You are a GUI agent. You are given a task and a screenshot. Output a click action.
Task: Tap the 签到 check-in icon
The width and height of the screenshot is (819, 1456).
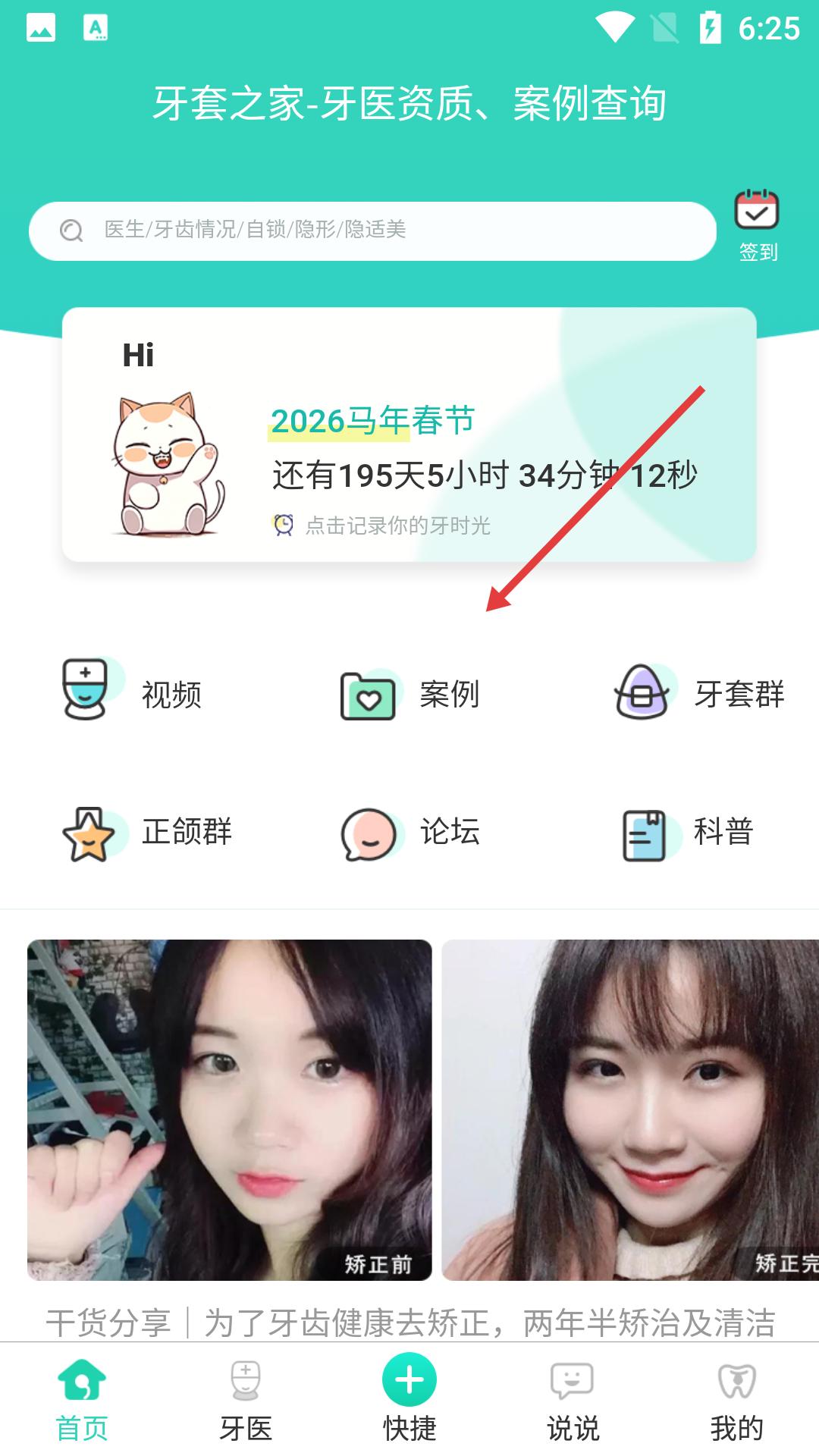tap(757, 224)
